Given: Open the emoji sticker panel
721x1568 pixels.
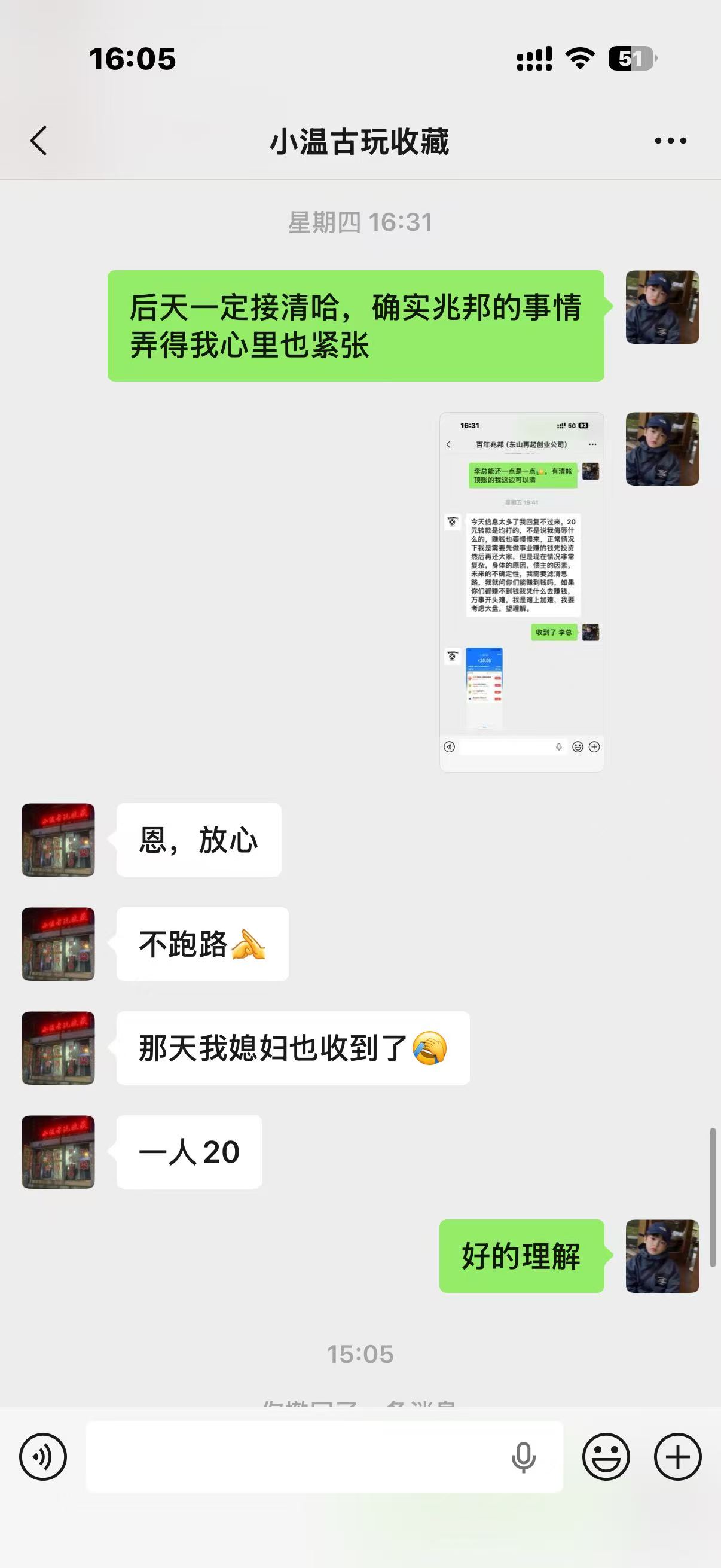Looking at the screenshot, I should 606,1457.
